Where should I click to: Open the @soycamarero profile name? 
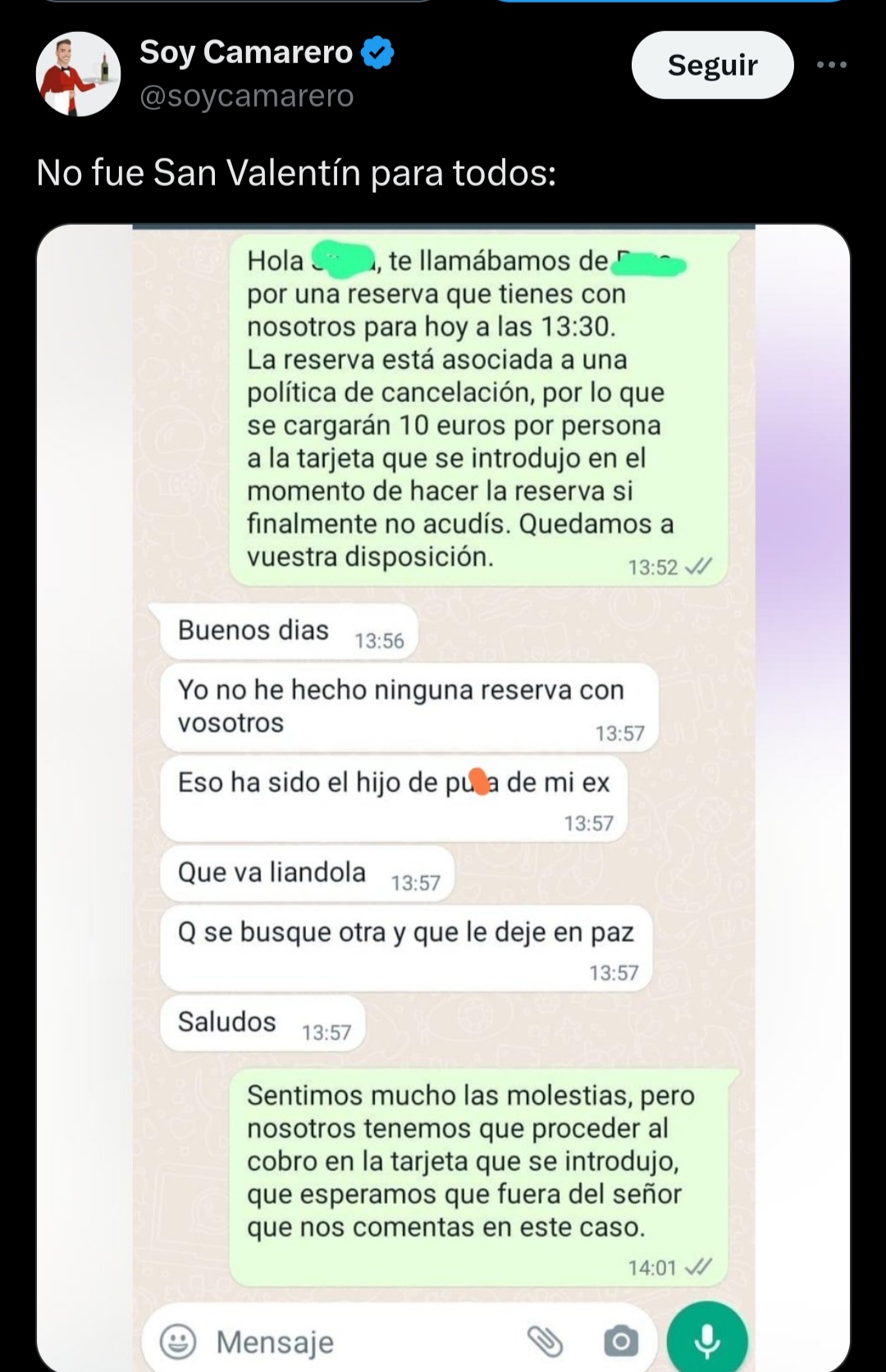coord(246,52)
